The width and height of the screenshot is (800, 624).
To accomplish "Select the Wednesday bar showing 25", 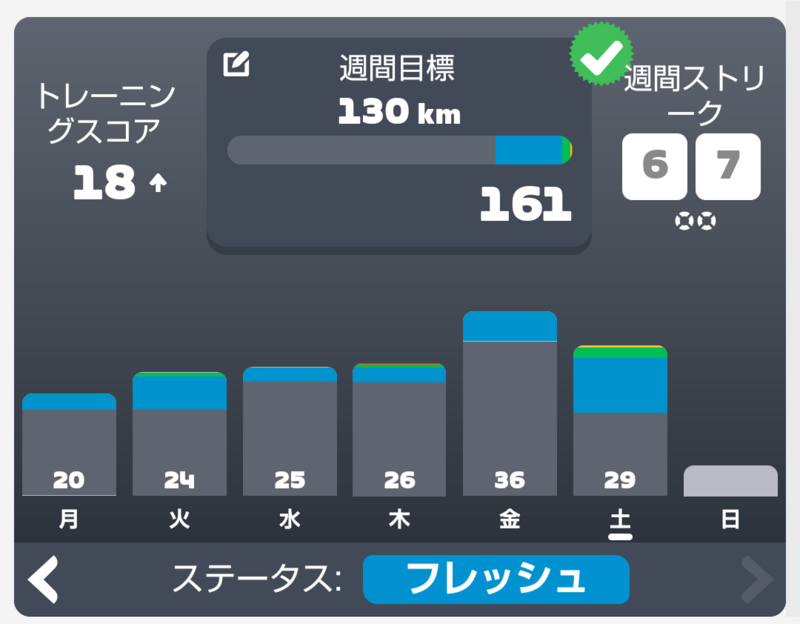I will tap(289, 432).
